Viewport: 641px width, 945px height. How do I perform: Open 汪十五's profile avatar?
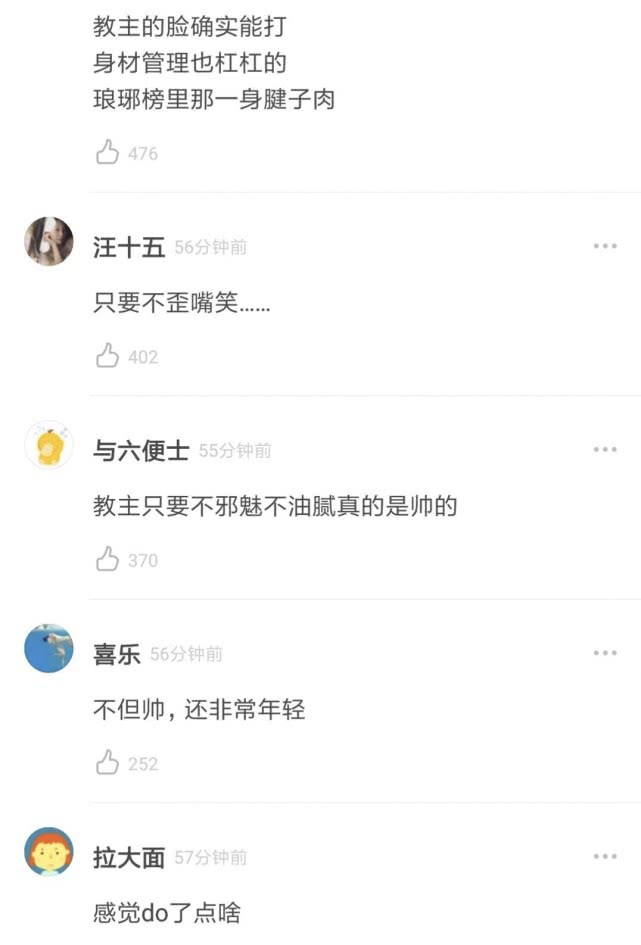point(49,242)
